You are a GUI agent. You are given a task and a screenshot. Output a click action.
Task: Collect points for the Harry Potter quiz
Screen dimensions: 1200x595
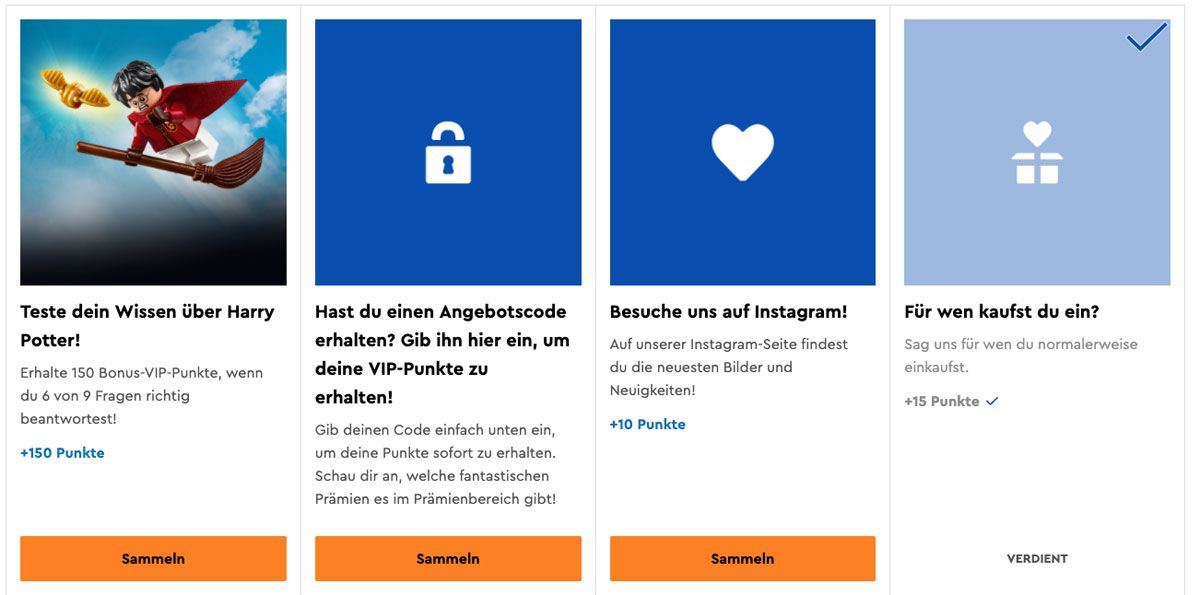coord(153,558)
